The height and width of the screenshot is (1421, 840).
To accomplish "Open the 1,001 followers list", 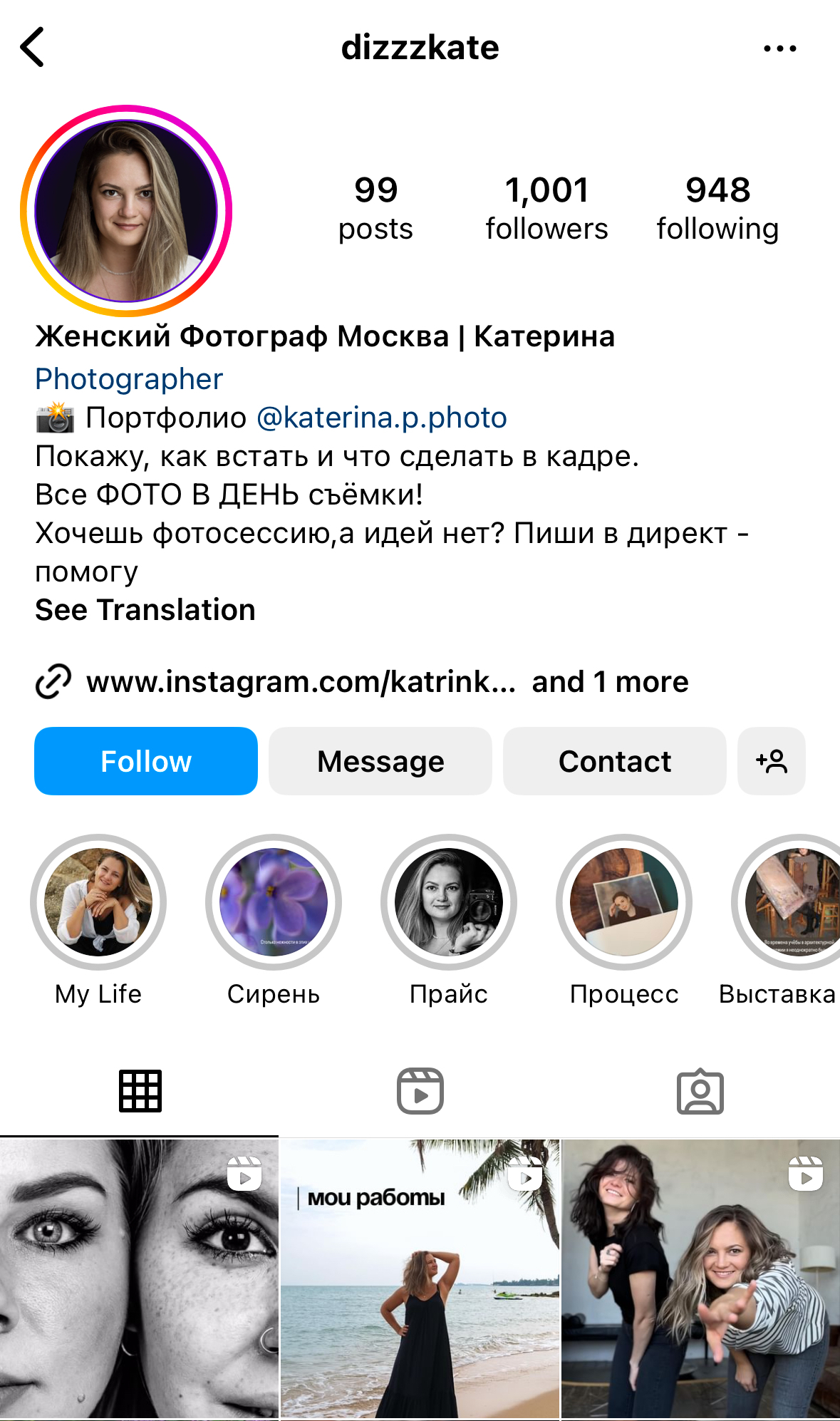I will (546, 208).
